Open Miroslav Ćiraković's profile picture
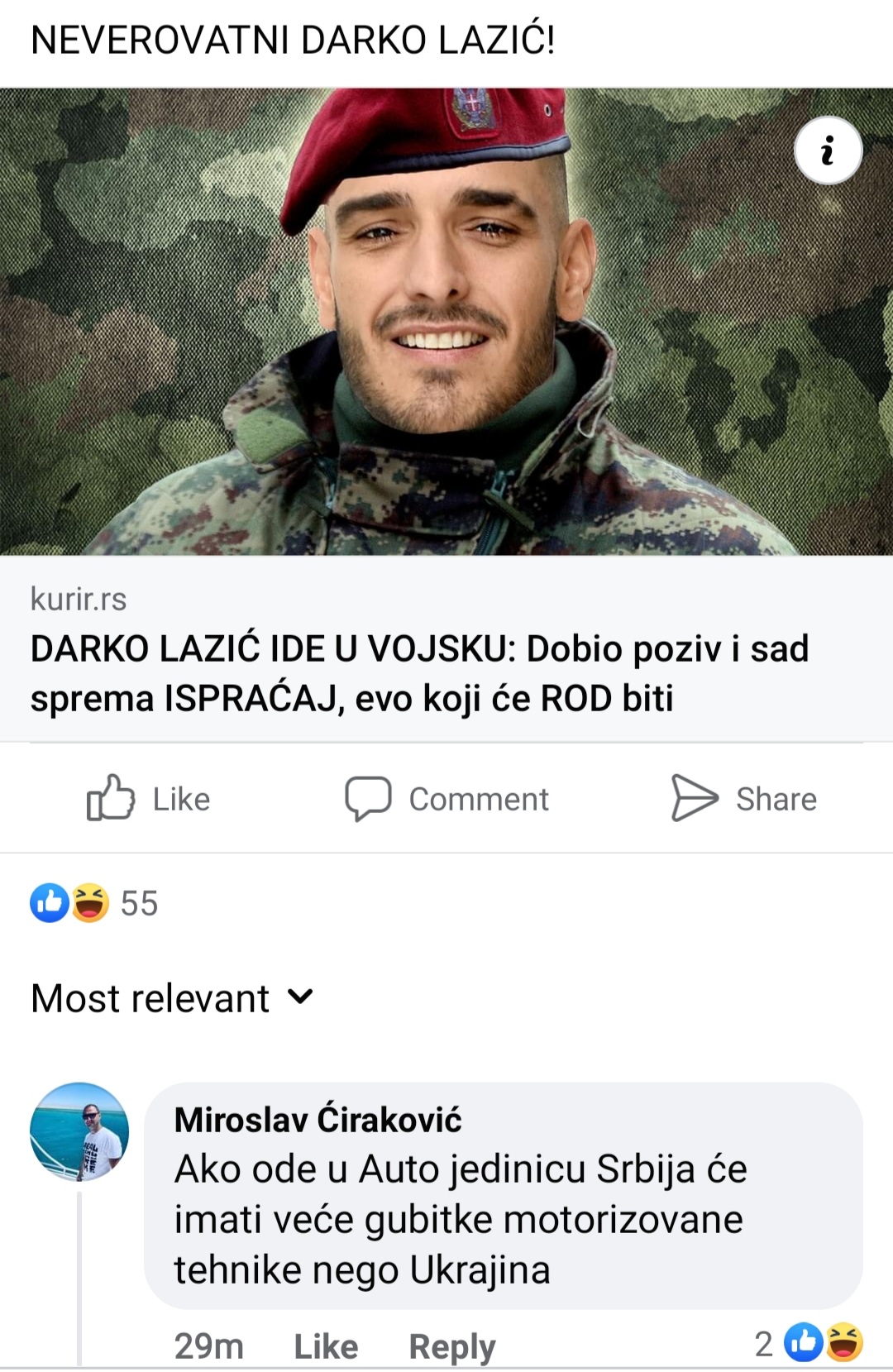The image size is (893, 1372). pyautogui.click(x=79, y=1131)
